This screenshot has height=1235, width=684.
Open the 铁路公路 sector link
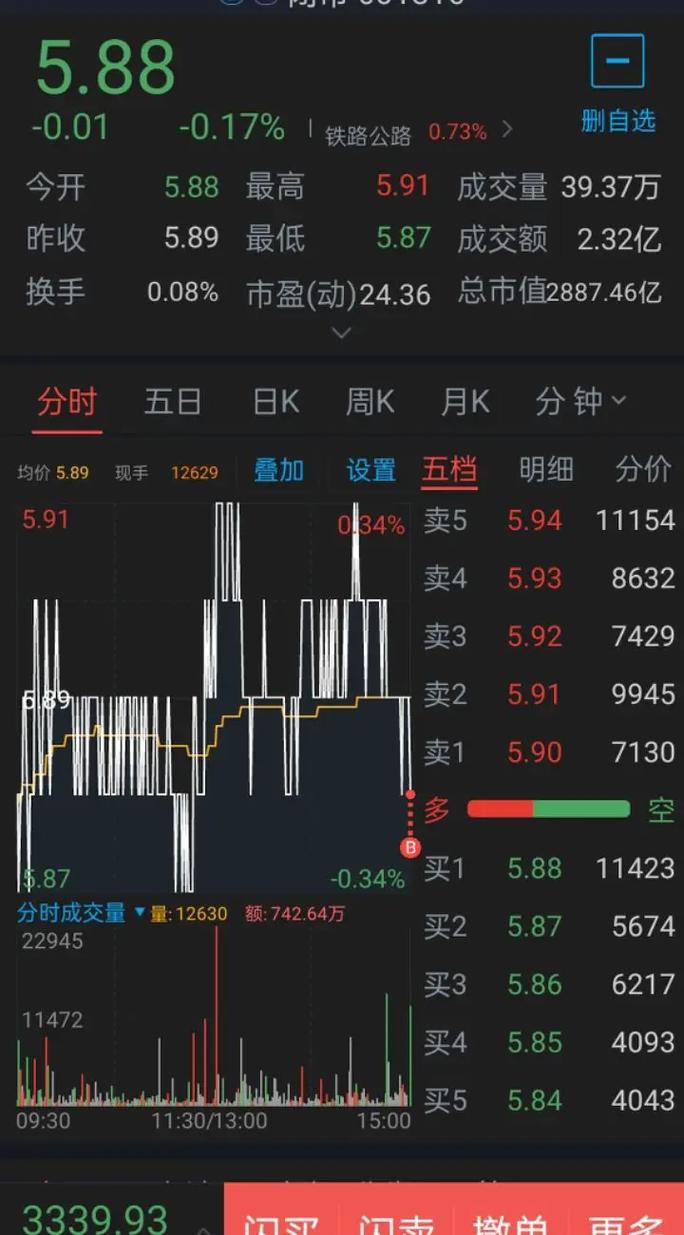tap(368, 135)
